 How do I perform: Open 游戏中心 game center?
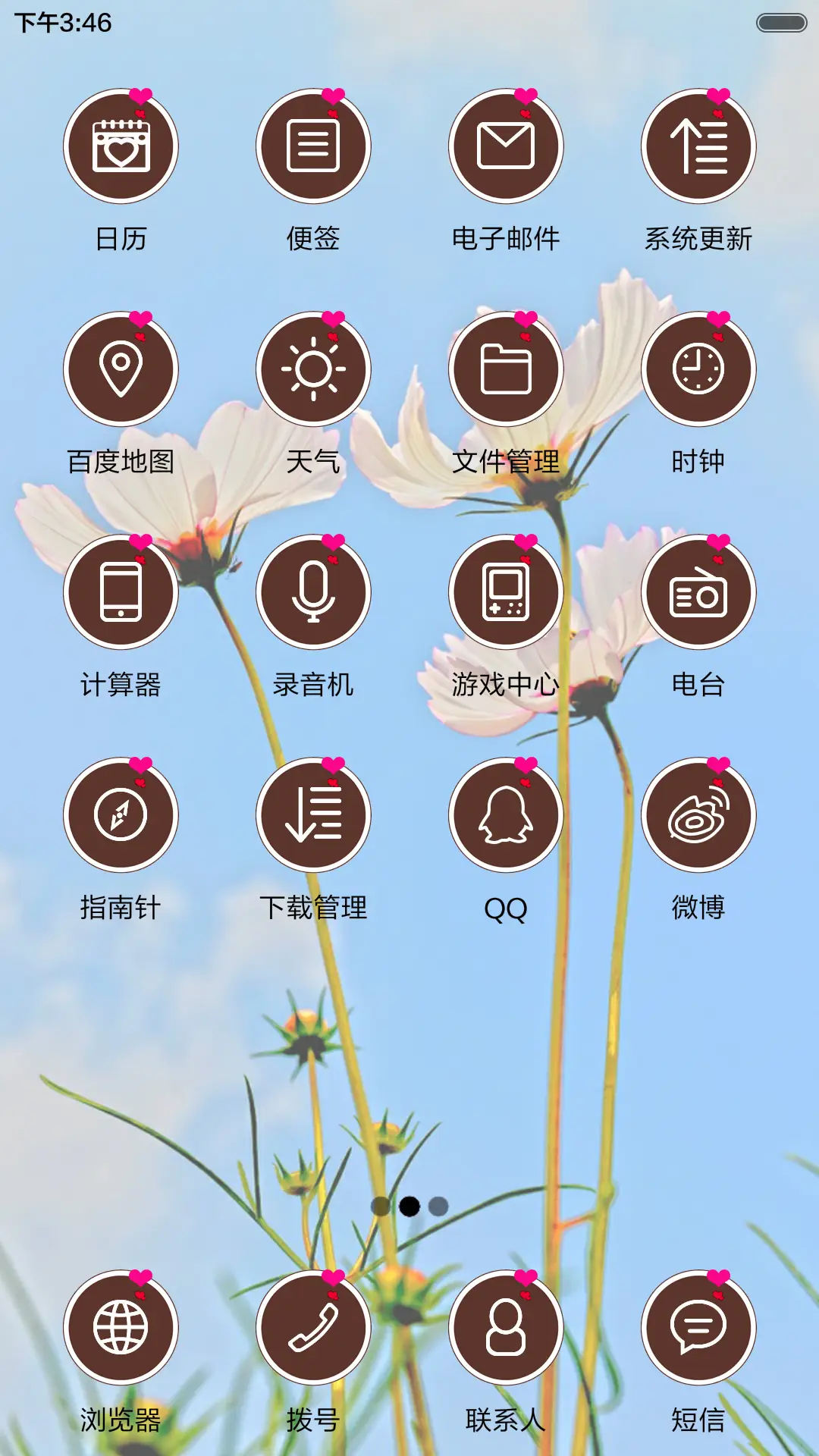[507, 592]
